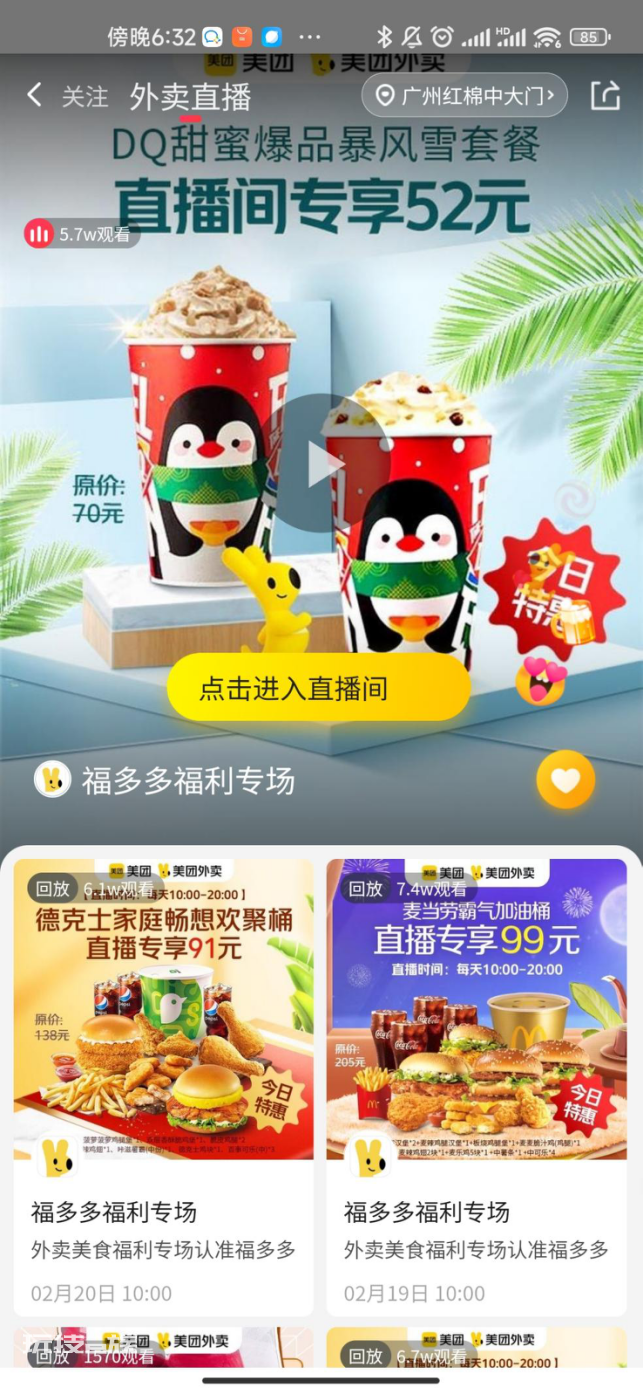Open the replay with 1570观看

(x=163, y=1348)
